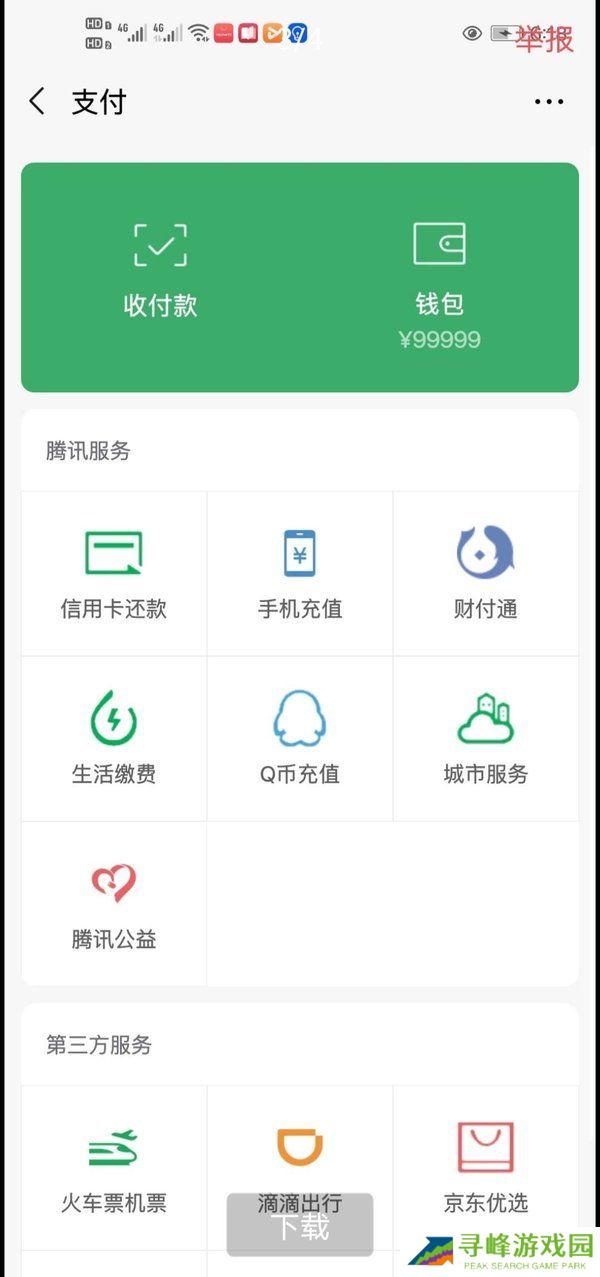
Task: Tap the red 举报 report link
Action: pos(544,39)
